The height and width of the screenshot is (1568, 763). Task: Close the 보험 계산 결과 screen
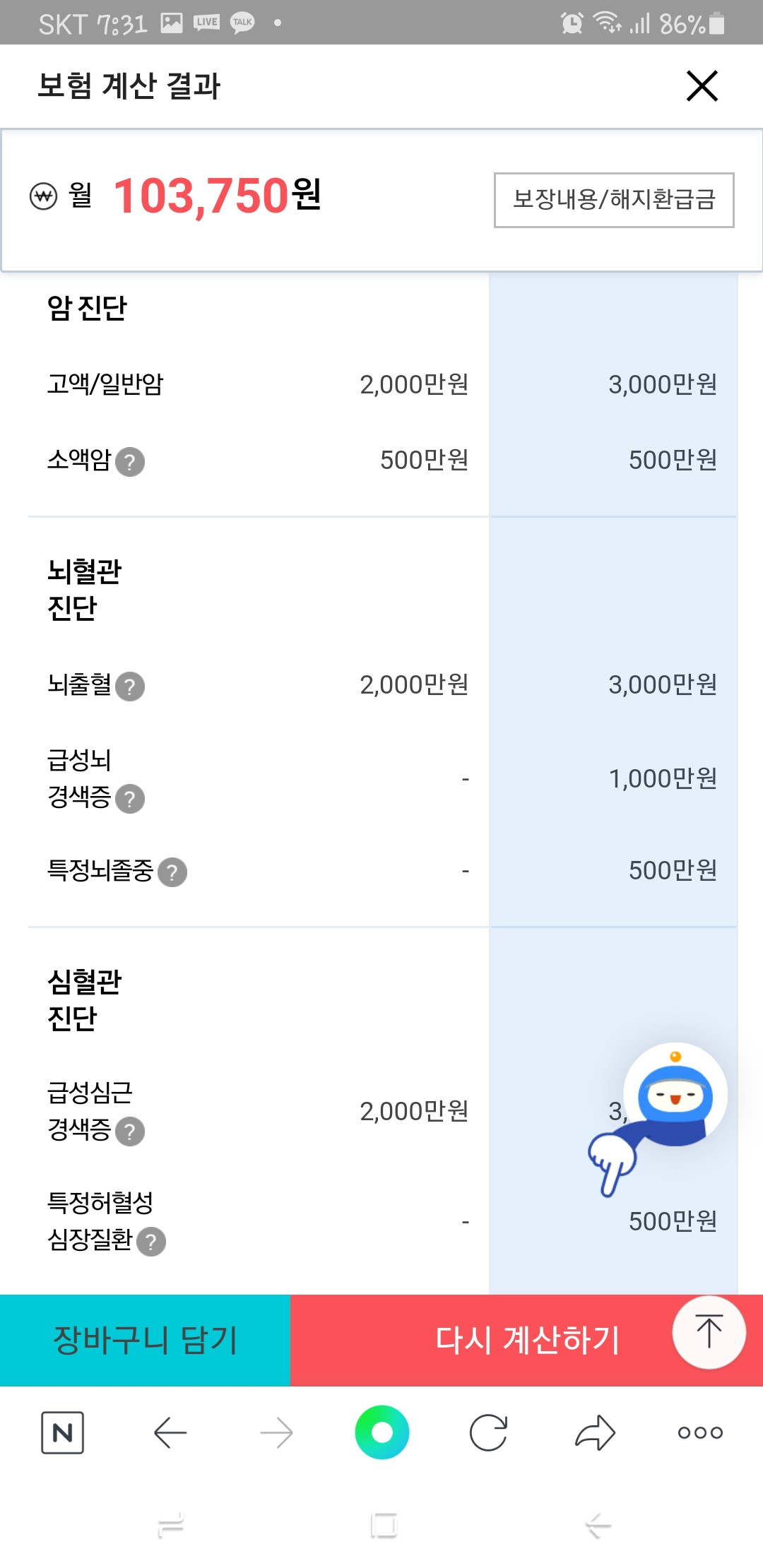[702, 86]
